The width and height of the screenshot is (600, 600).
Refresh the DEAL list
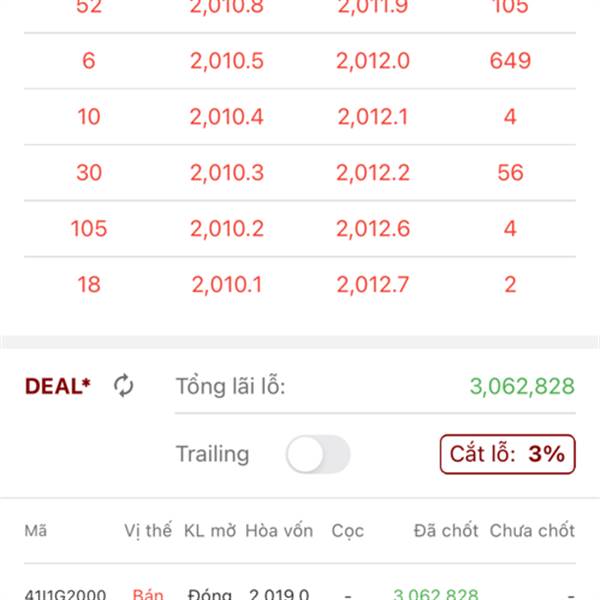[x=124, y=386]
